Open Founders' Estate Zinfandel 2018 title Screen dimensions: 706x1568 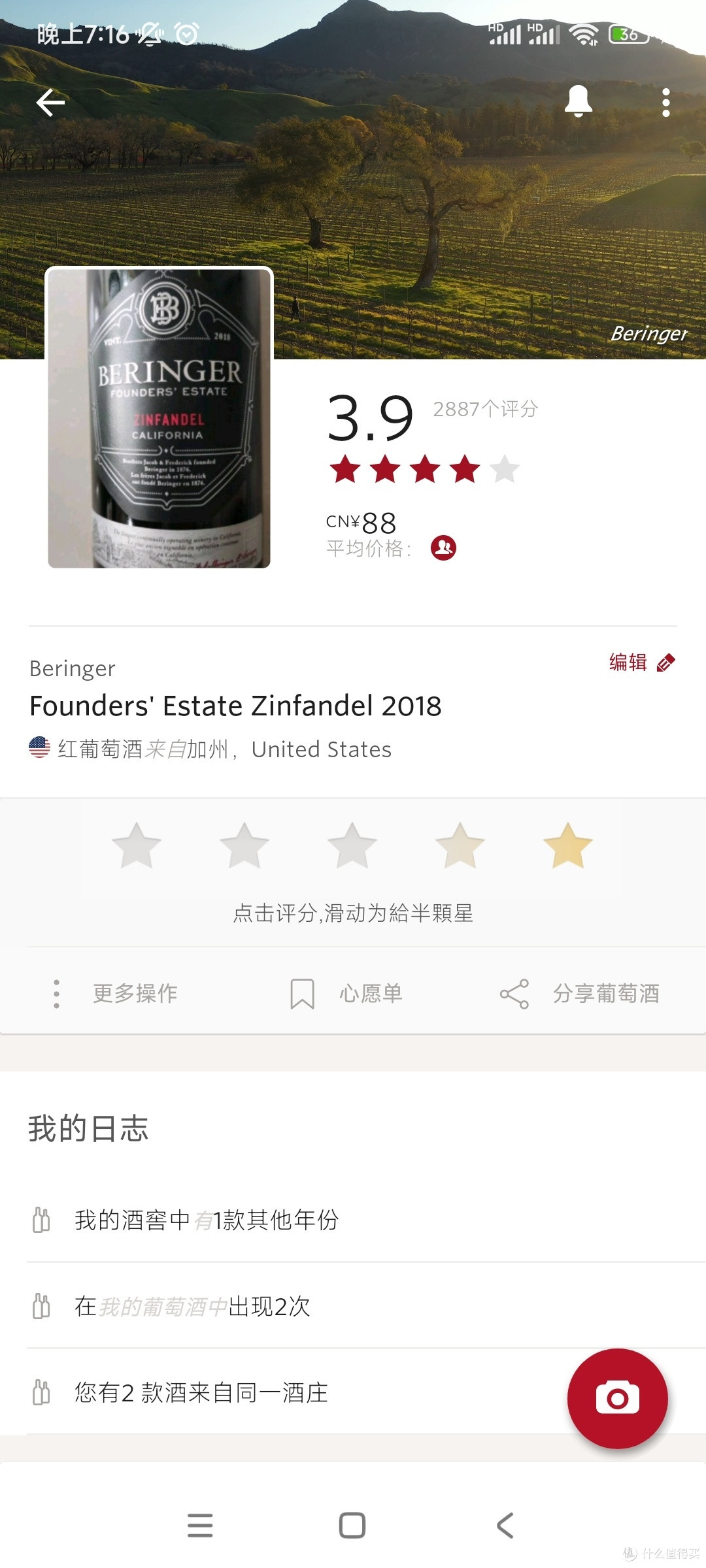pyautogui.click(x=237, y=706)
